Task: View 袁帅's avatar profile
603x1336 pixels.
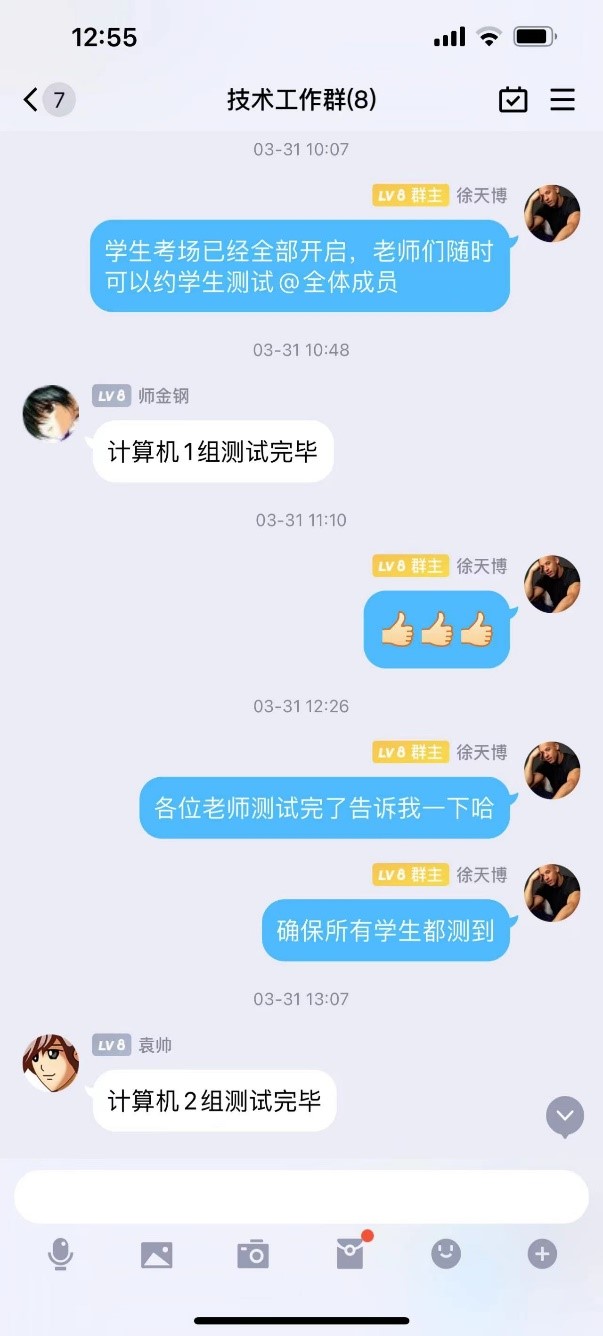Action: [x=51, y=1062]
